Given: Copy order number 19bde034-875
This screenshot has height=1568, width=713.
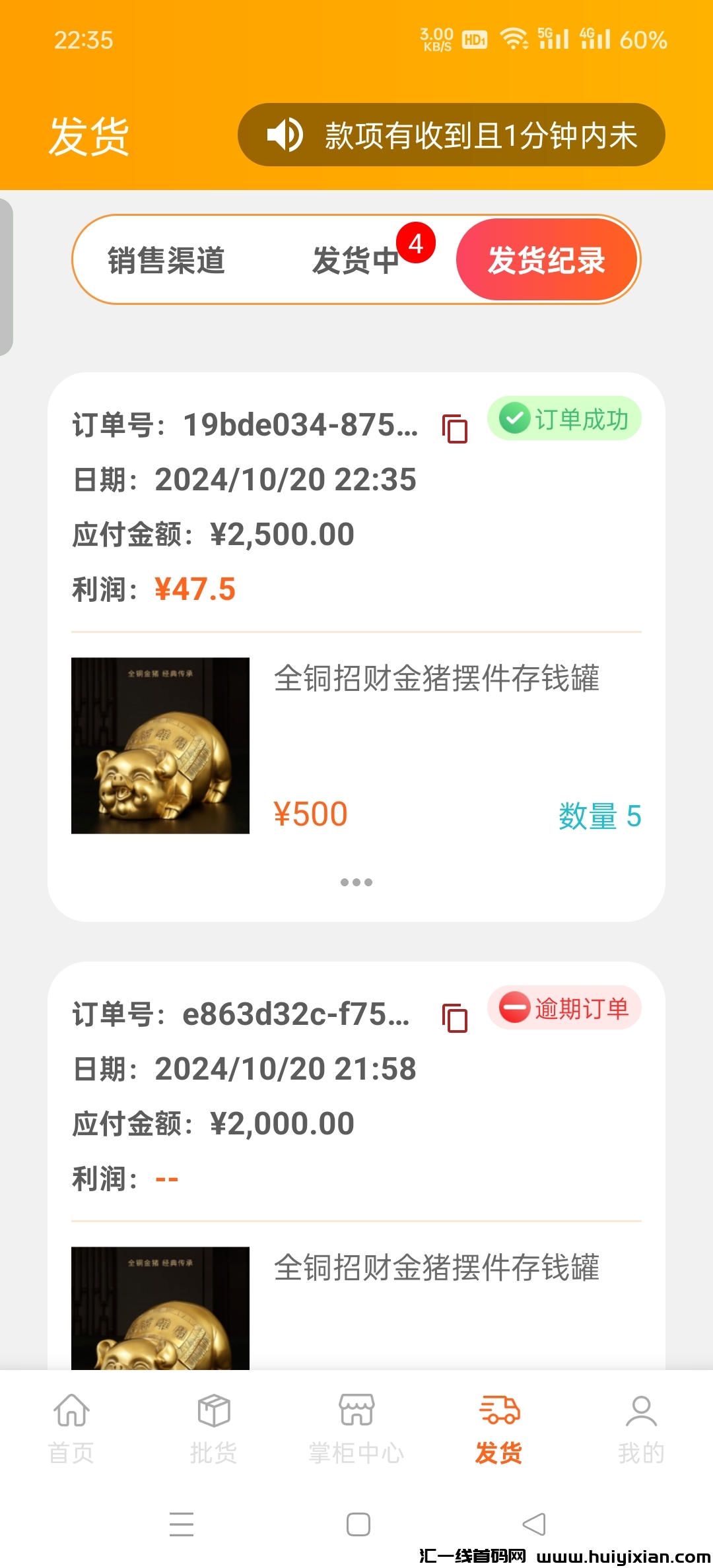Looking at the screenshot, I should 455,428.
